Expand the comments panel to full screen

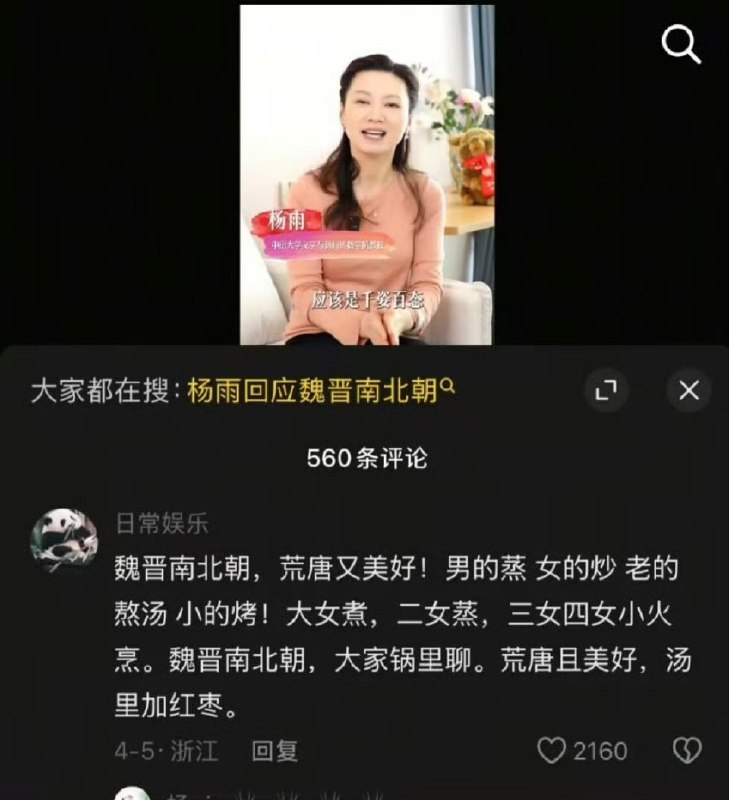tap(605, 391)
